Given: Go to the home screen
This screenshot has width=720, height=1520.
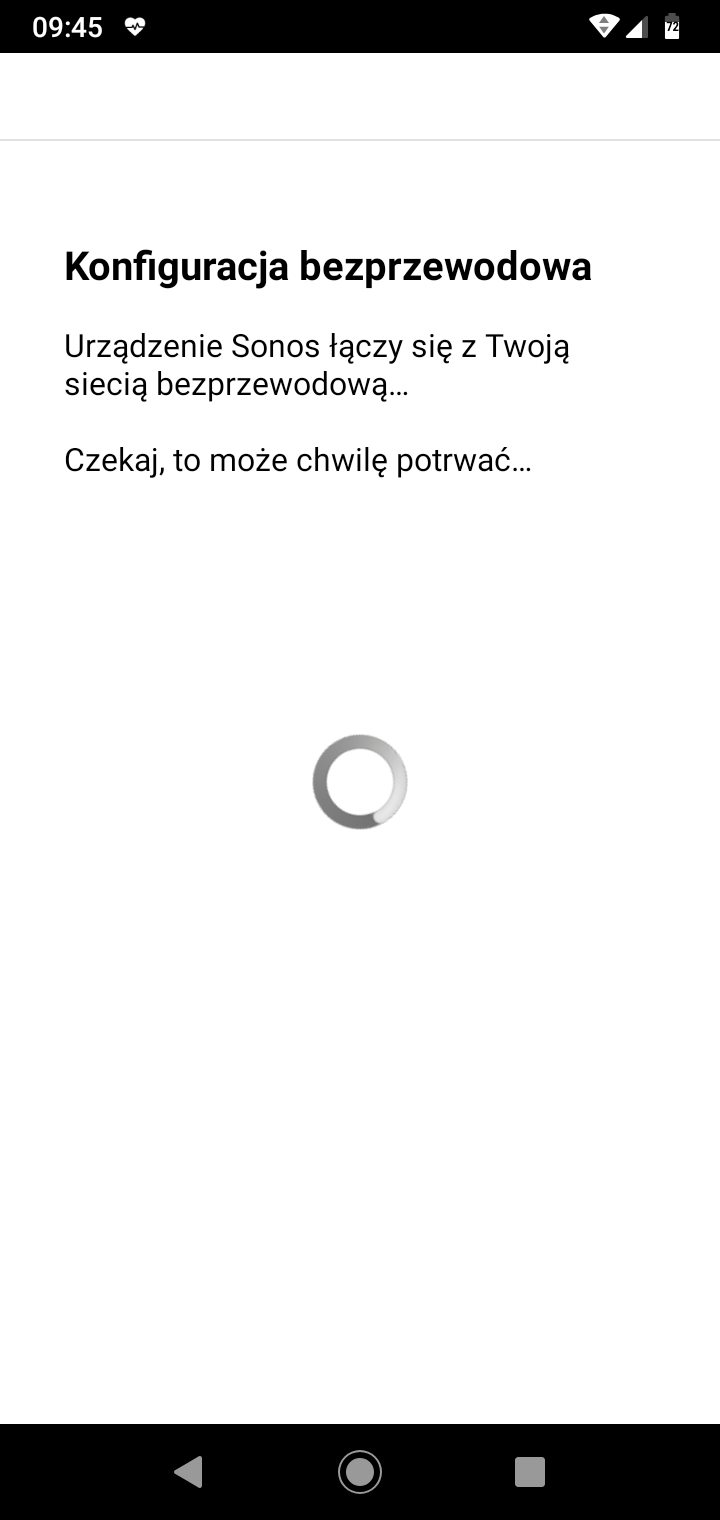Looking at the screenshot, I should (x=360, y=1472).
